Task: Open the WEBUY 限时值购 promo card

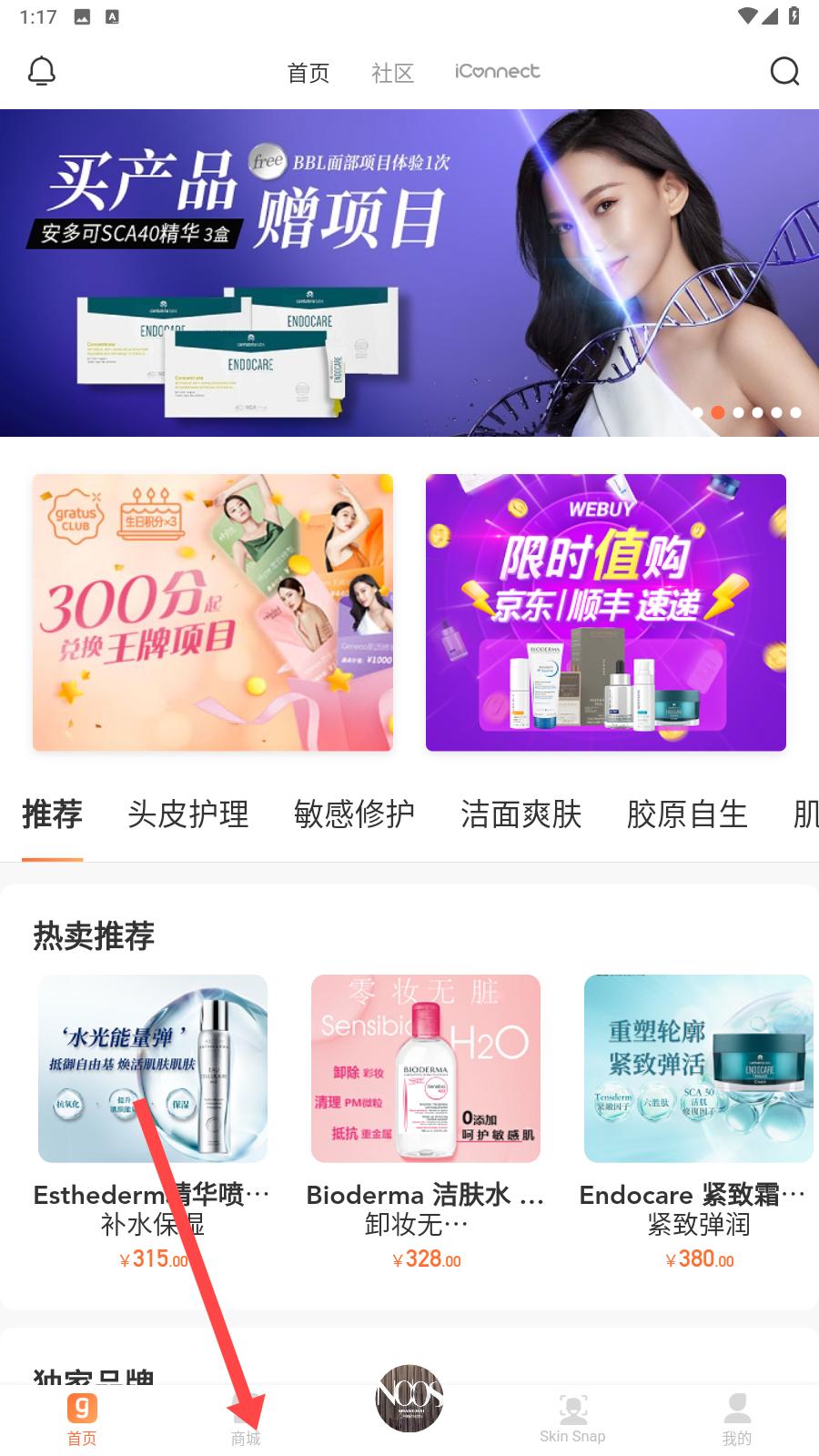Action: 606,612
